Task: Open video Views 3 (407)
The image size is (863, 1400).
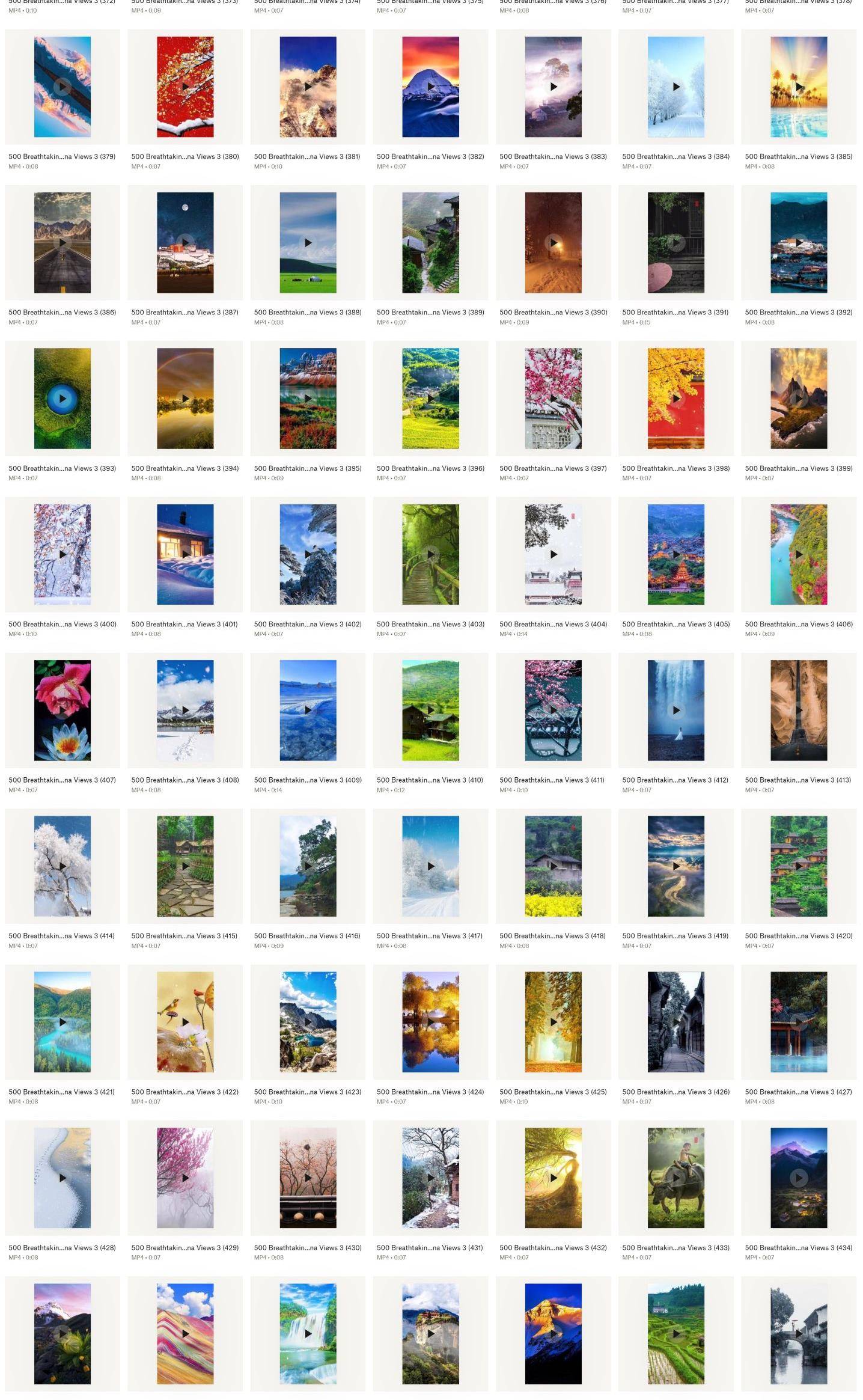Action: [x=63, y=710]
